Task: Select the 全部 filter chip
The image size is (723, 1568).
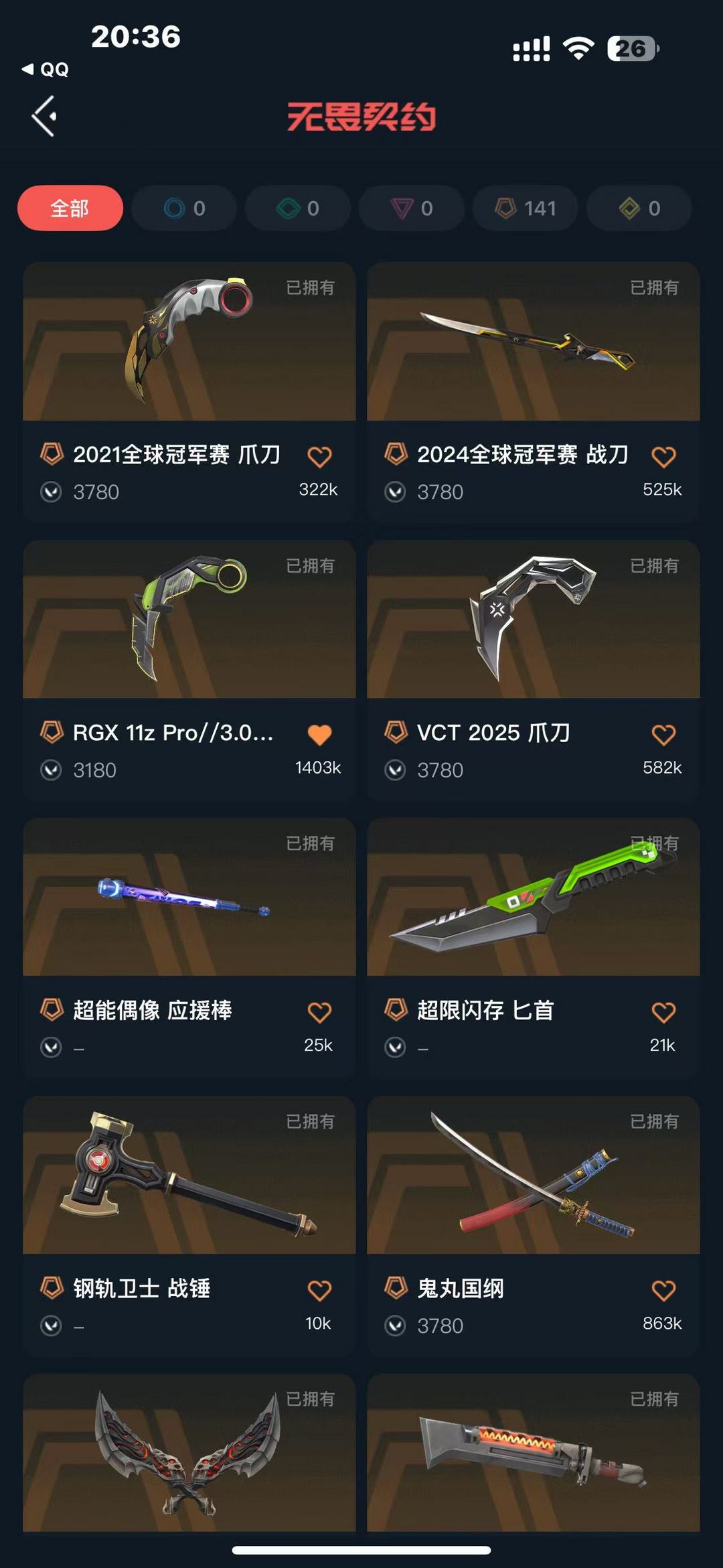Action: tap(70, 208)
